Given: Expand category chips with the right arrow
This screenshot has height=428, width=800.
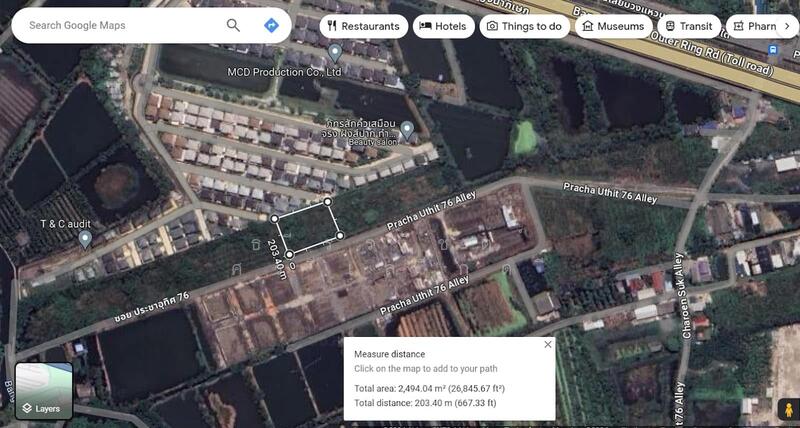Looking at the screenshot, I should pyautogui.click(x=785, y=27).
